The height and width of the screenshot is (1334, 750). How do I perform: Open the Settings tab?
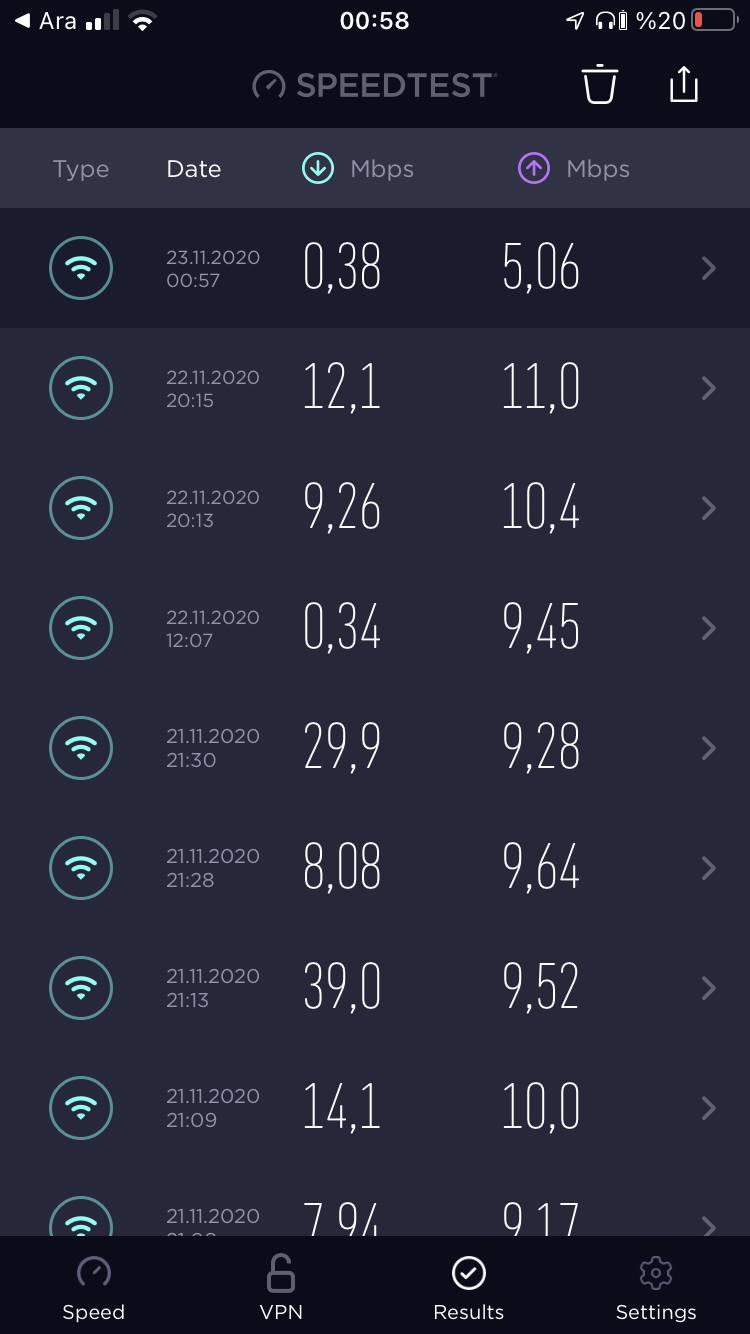point(656,1288)
